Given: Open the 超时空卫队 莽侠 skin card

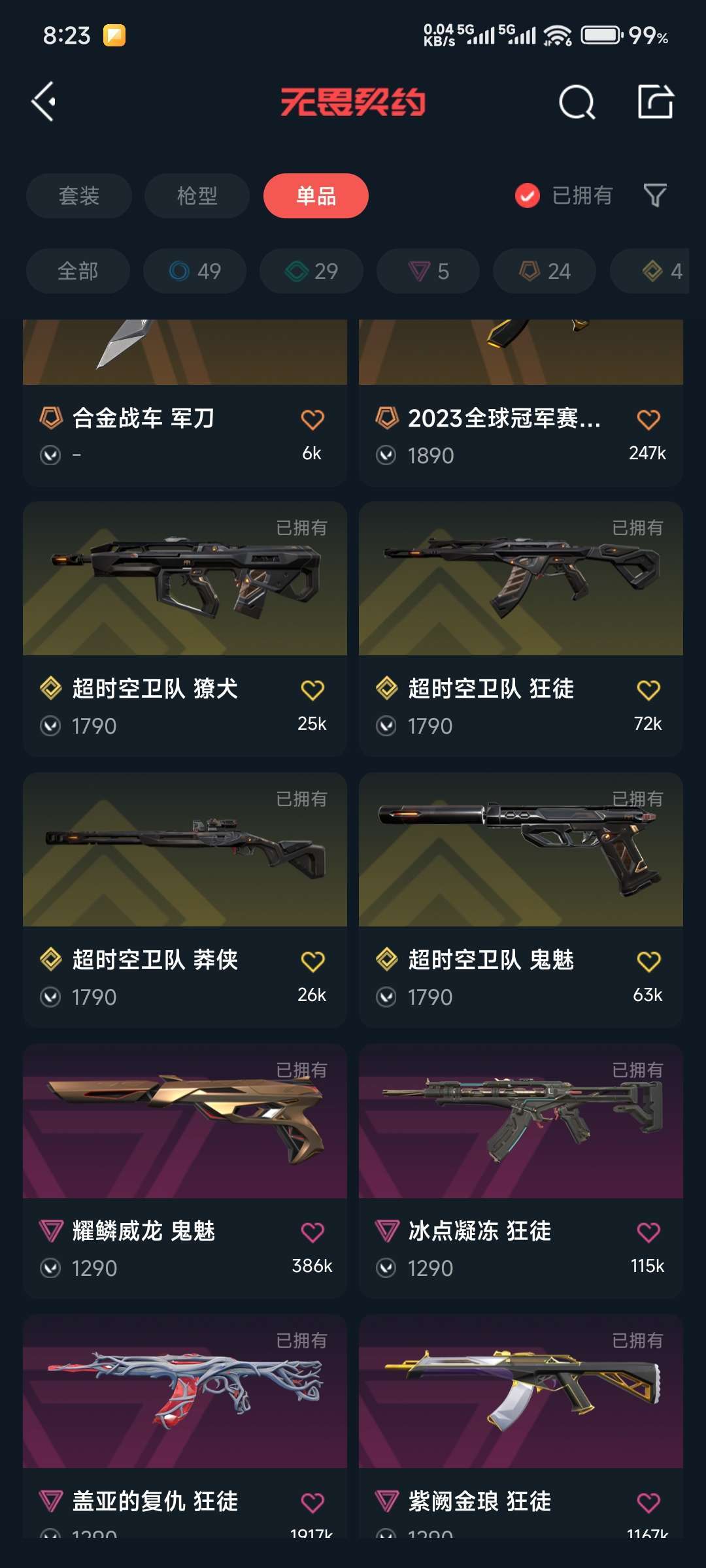Looking at the screenshot, I should (x=185, y=900).
